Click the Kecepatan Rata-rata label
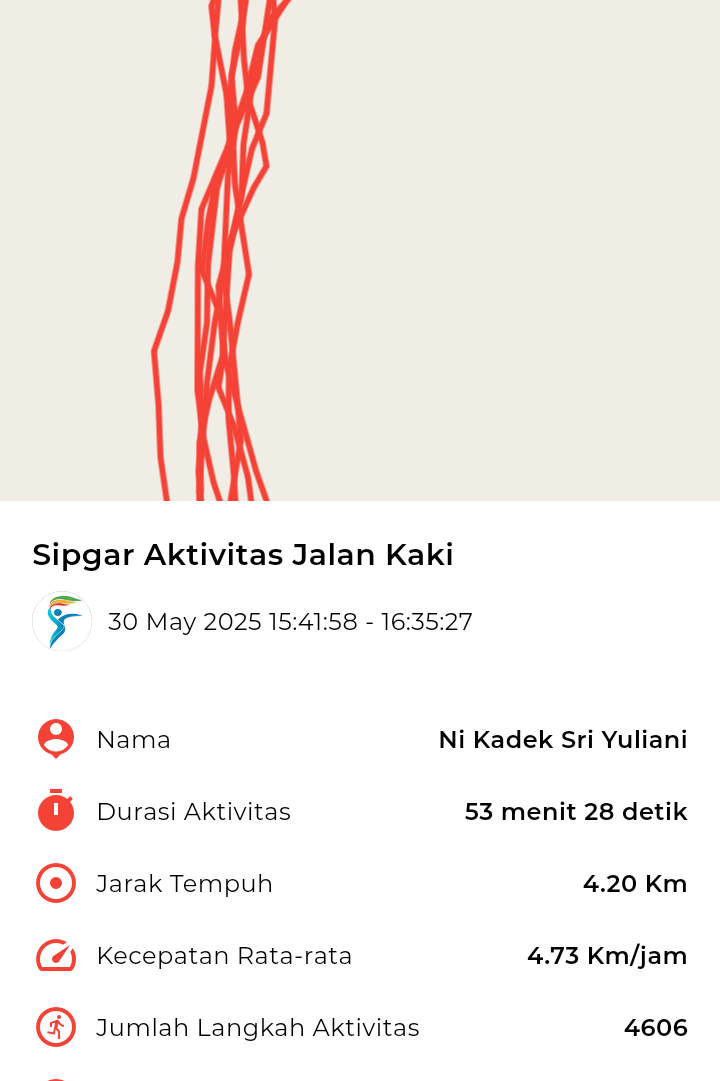This screenshot has width=720, height=1081. pos(223,955)
